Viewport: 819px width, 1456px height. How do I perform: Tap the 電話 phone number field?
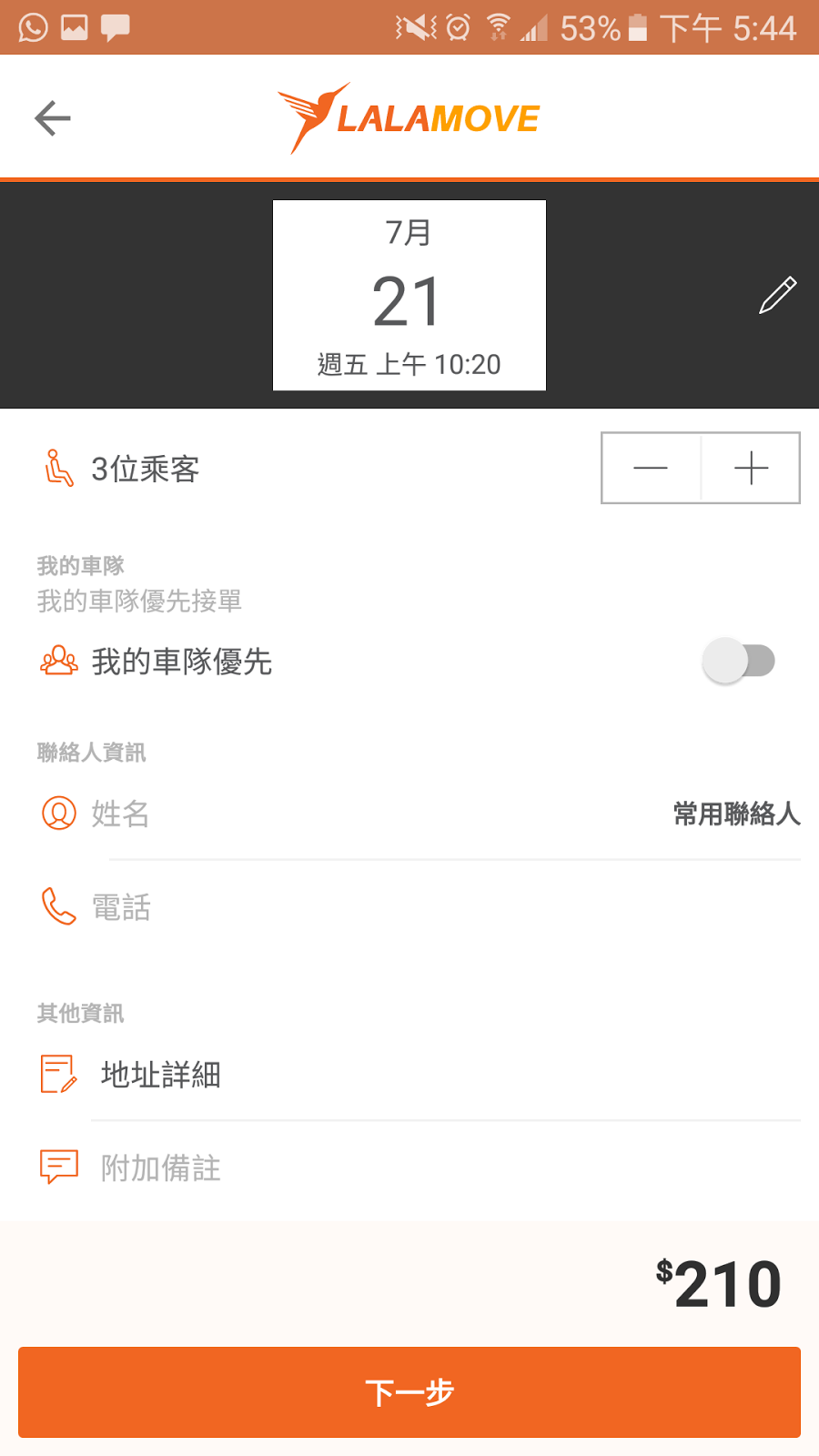pyautogui.click(x=446, y=907)
